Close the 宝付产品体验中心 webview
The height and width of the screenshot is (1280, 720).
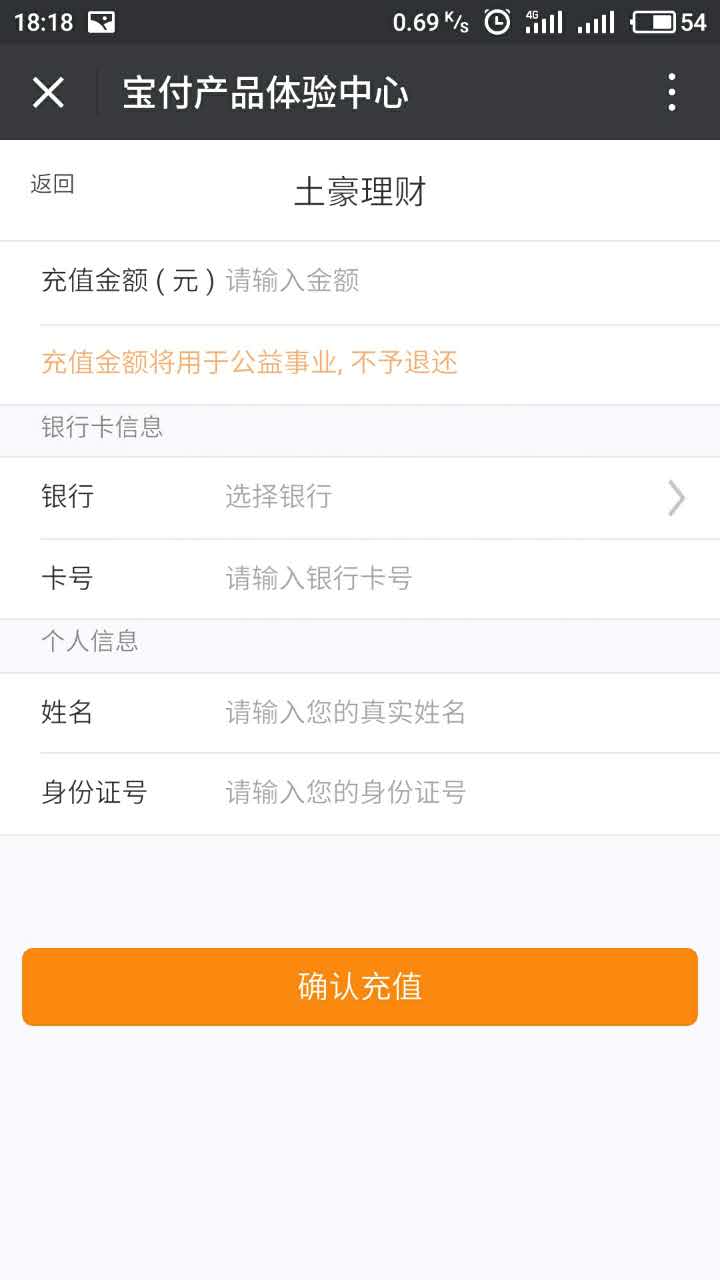48,92
